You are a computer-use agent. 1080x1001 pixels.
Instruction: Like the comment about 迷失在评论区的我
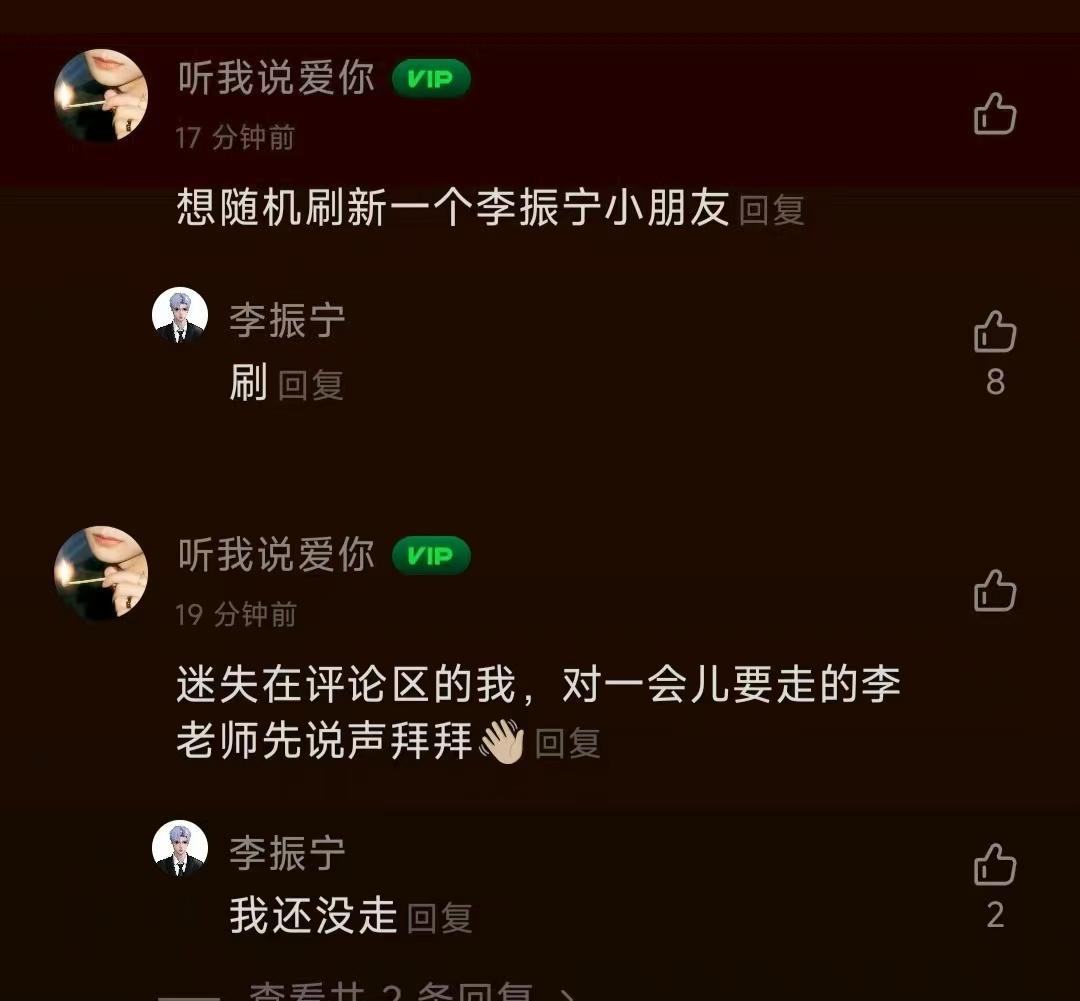click(994, 591)
